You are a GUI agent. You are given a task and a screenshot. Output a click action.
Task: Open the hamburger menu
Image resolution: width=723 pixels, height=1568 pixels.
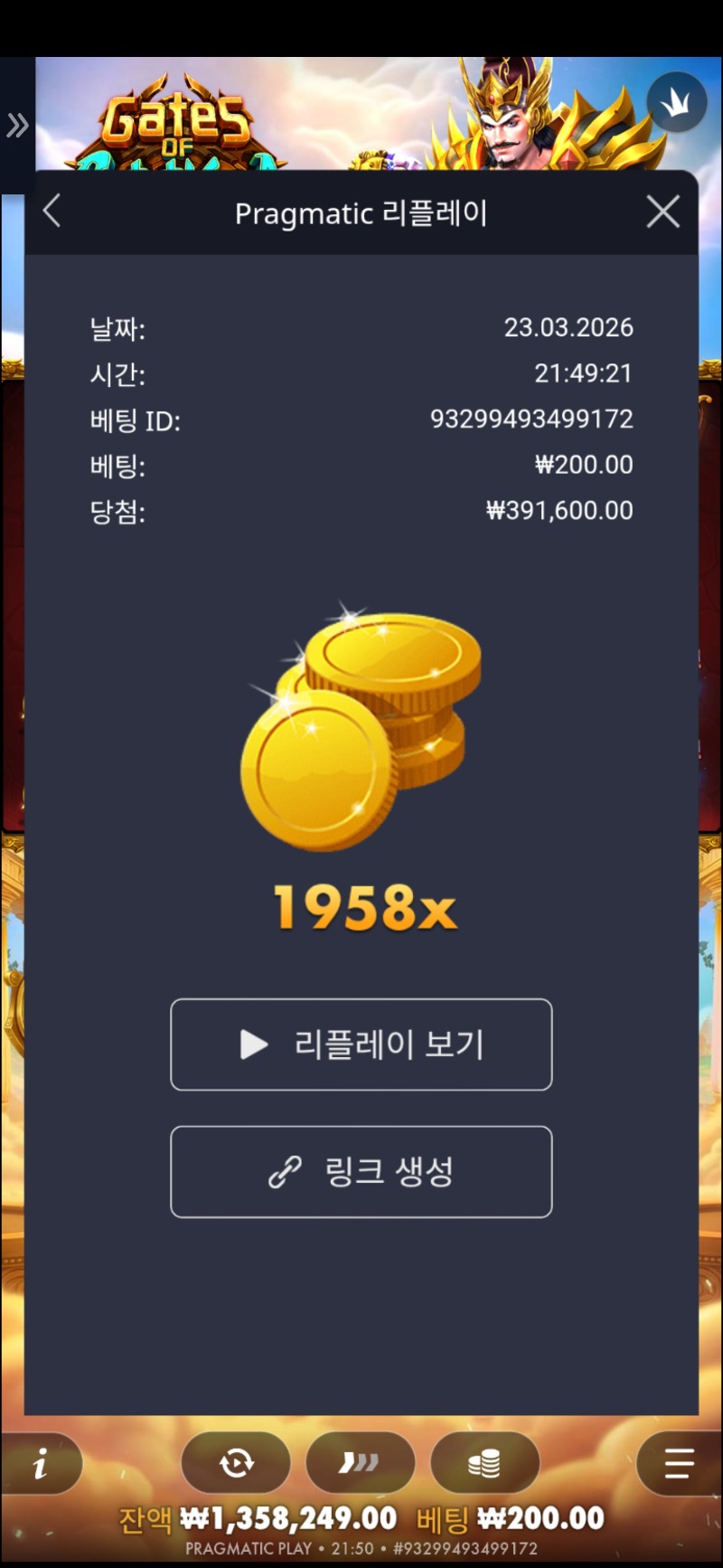point(678,1463)
